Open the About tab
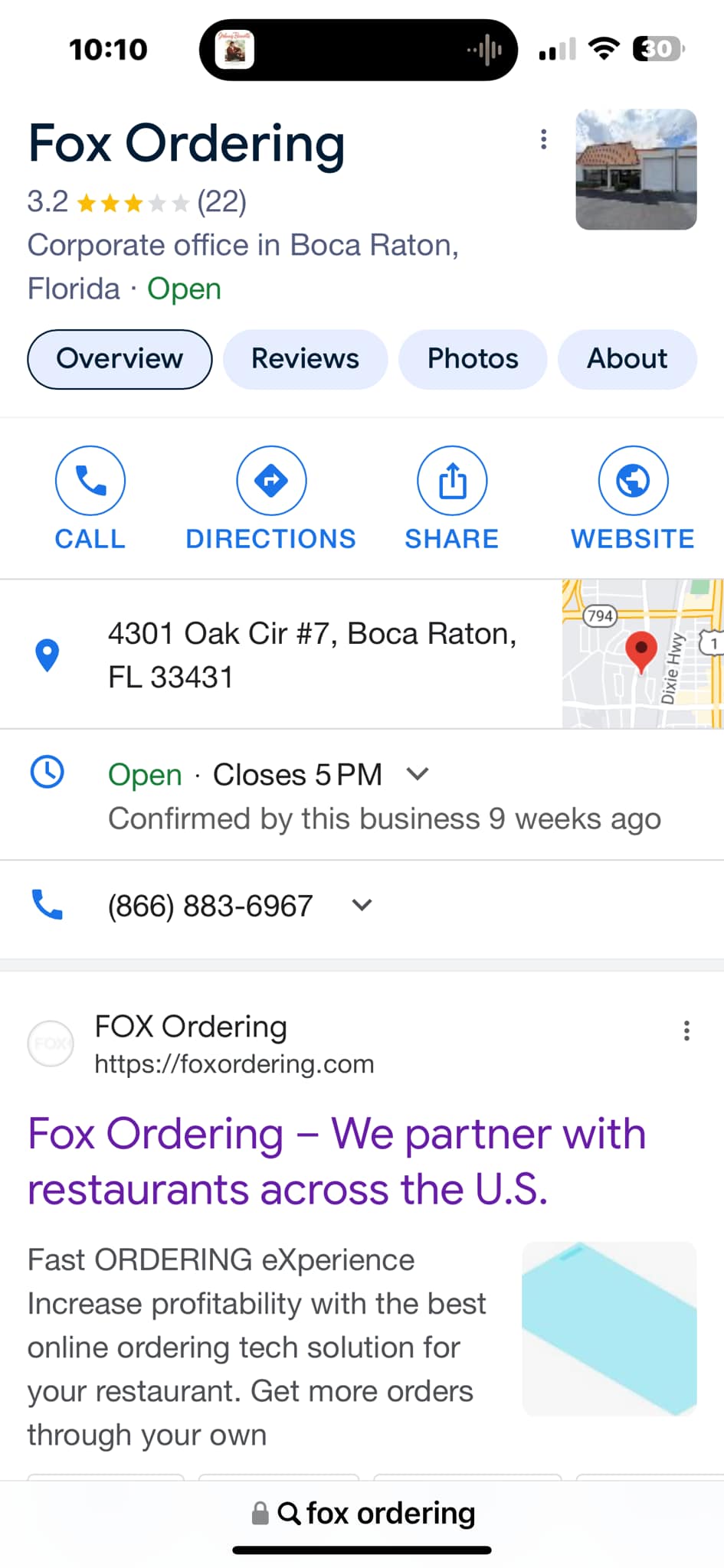Viewport: 724px width, 1568px height. (627, 359)
